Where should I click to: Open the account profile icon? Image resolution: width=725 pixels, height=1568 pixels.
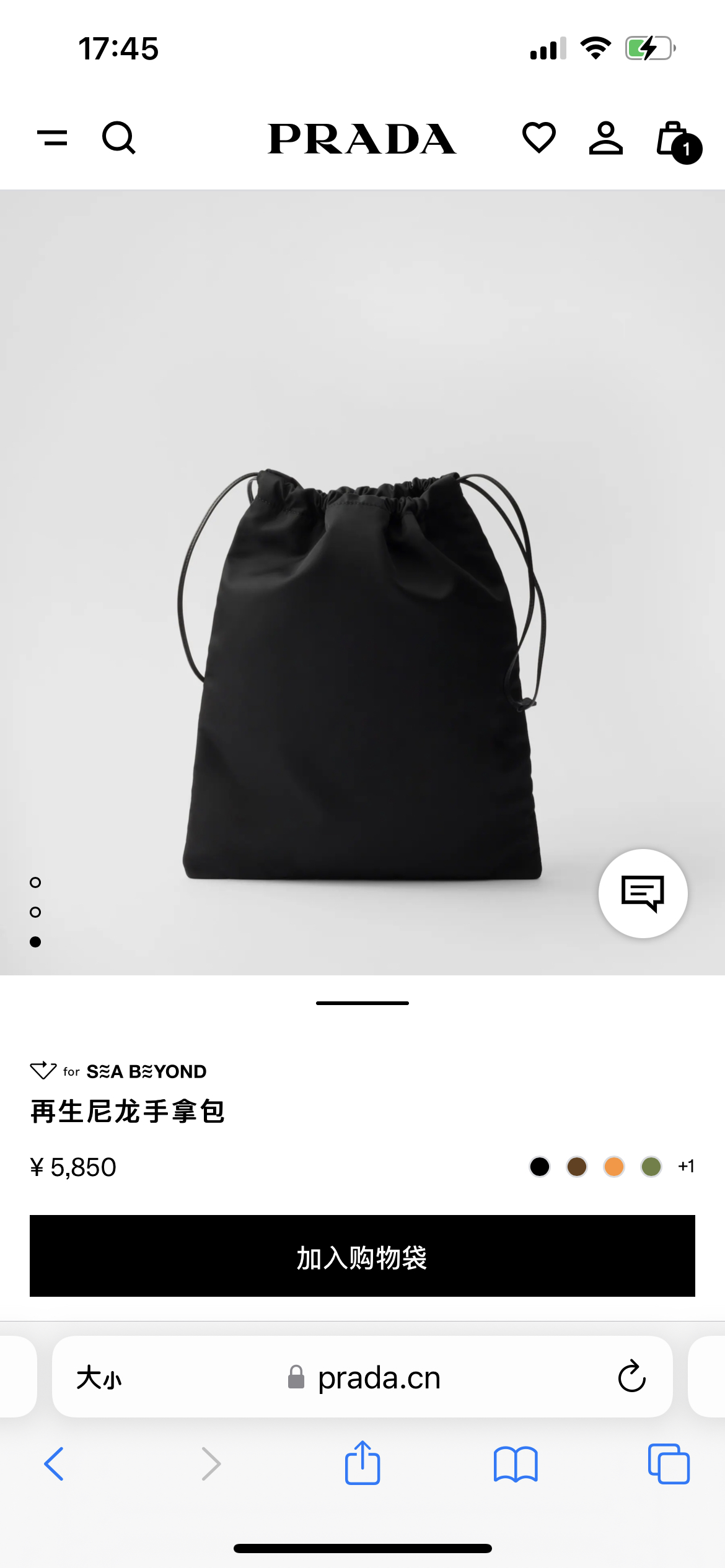coord(605,137)
